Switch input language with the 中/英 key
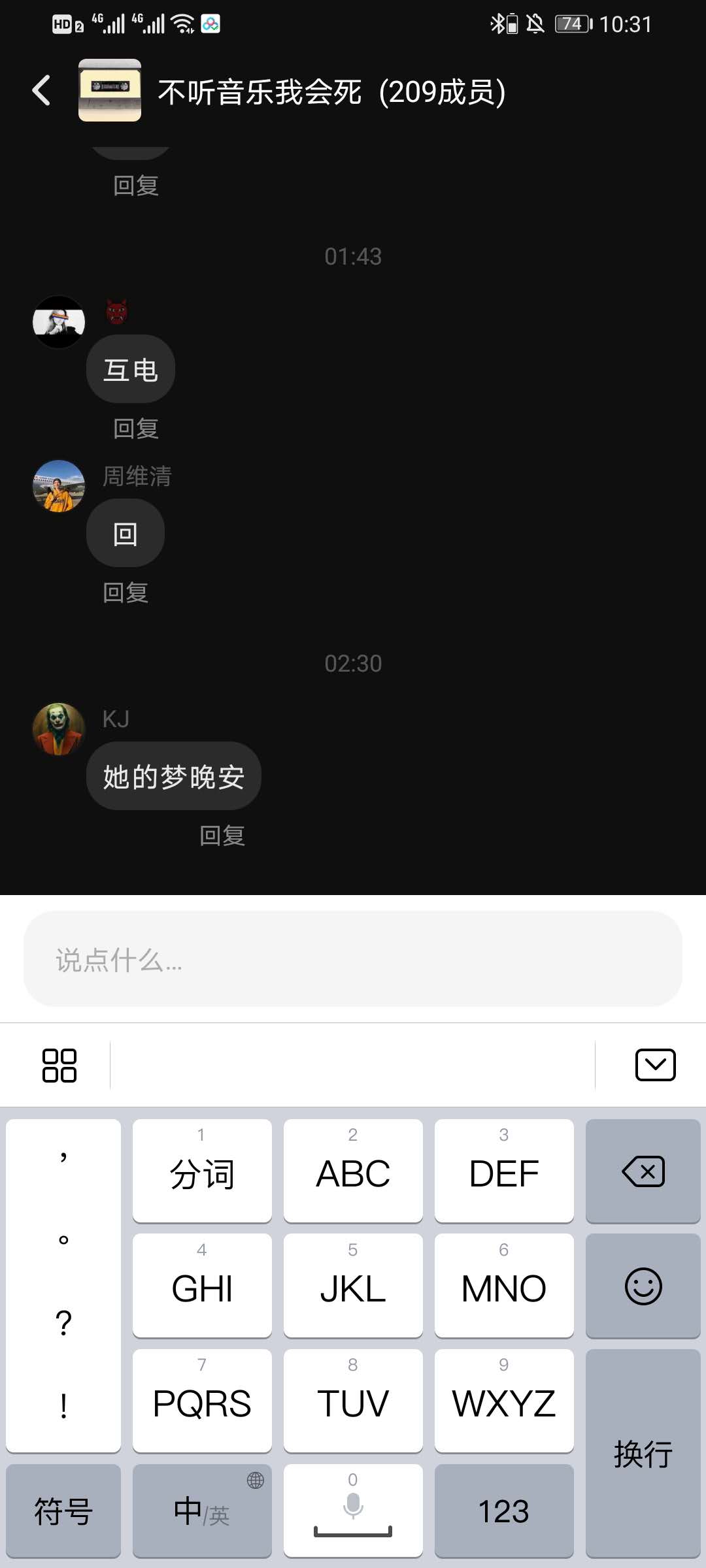Image resolution: width=706 pixels, height=1568 pixels. 201,1511
